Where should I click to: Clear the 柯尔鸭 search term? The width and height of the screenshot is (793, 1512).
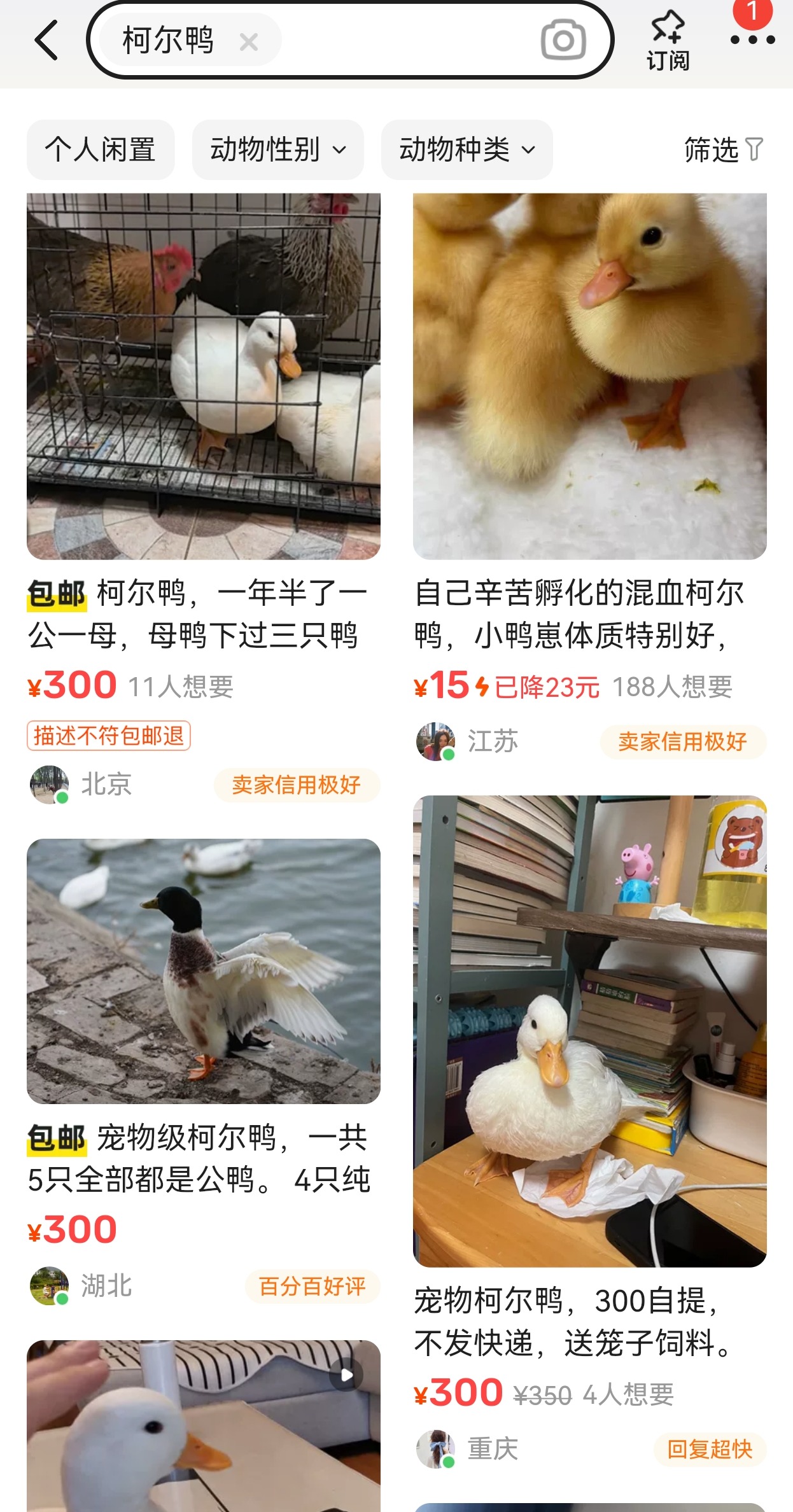tap(249, 43)
